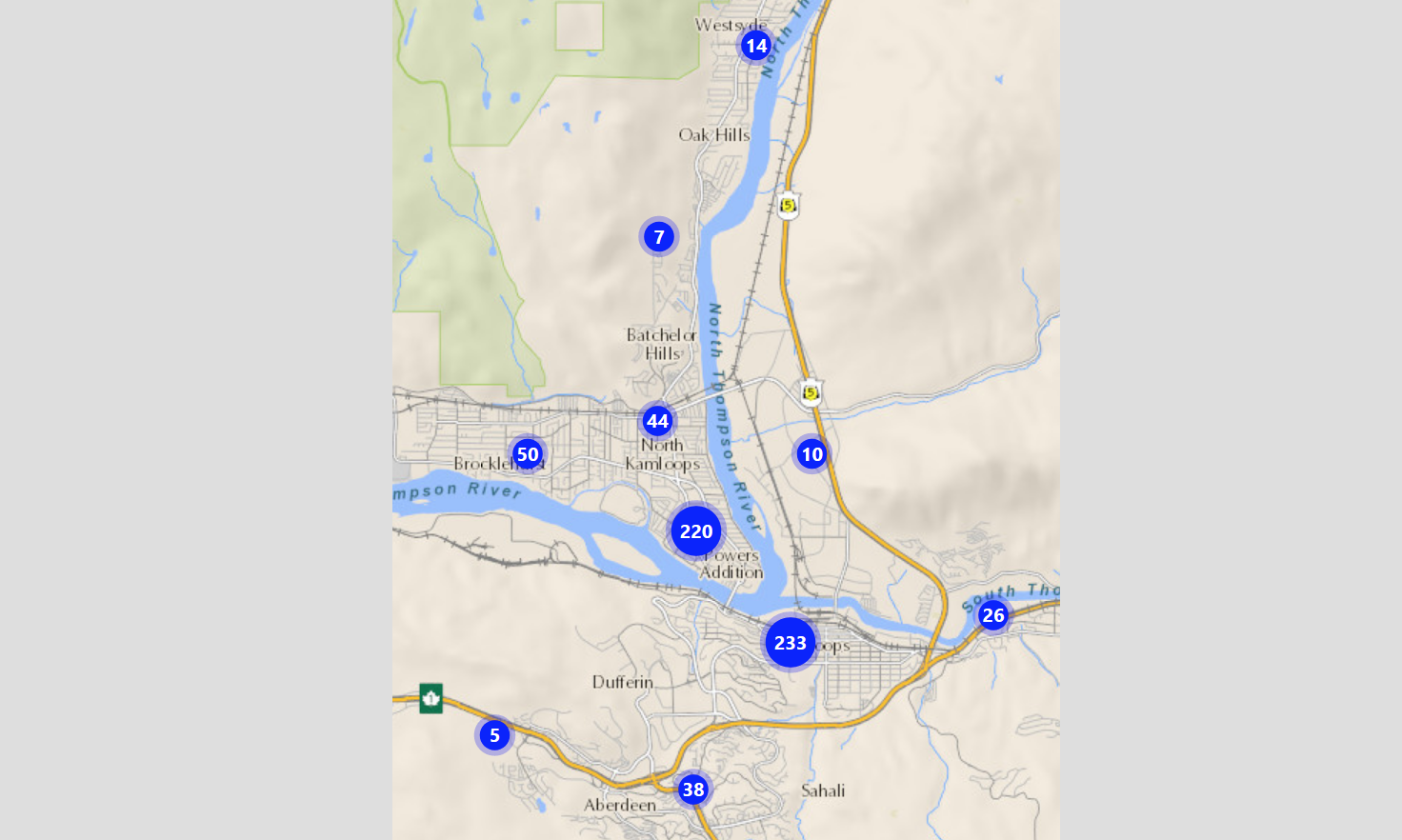
Task: Select the 50 cluster near Brocklehurst
Action: click(x=528, y=454)
